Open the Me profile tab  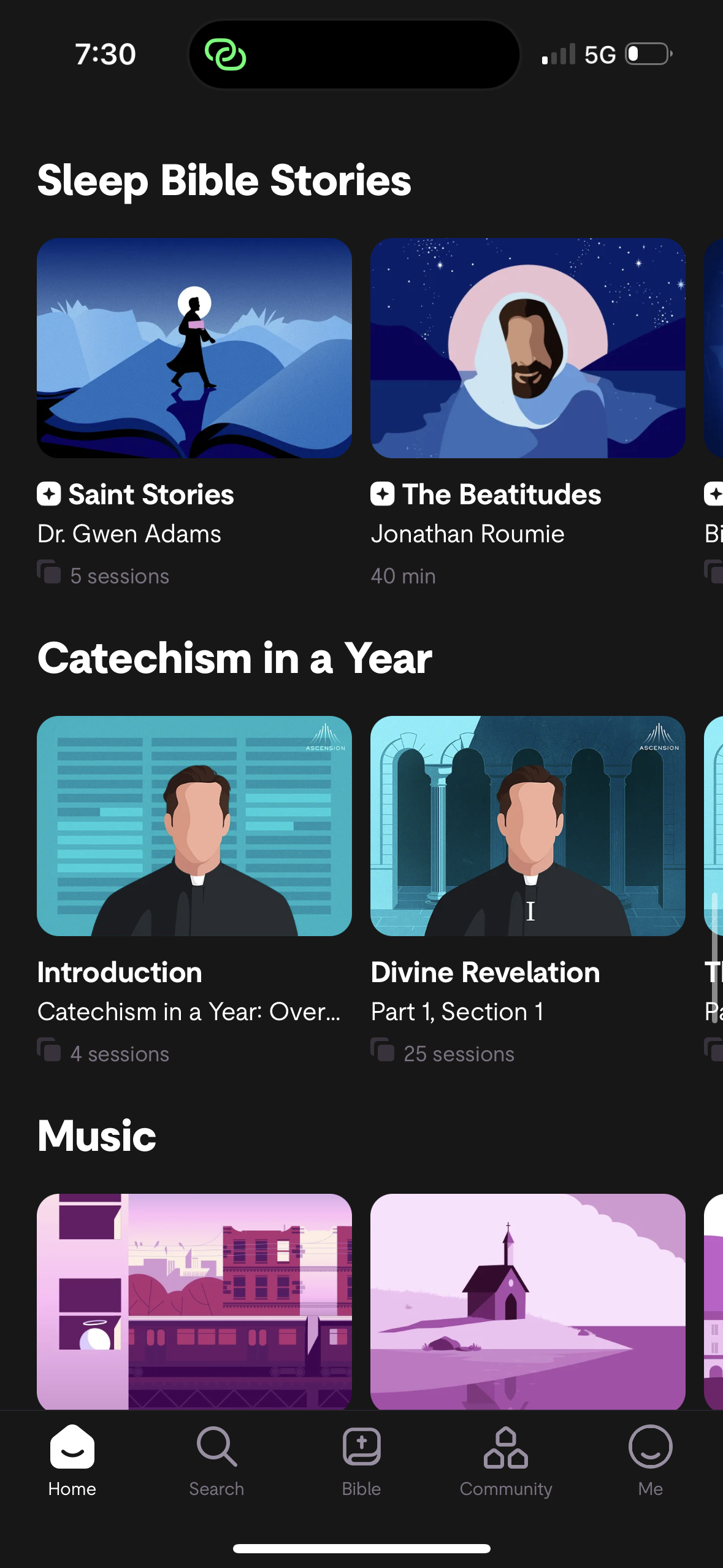pyautogui.click(x=650, y=1460)
